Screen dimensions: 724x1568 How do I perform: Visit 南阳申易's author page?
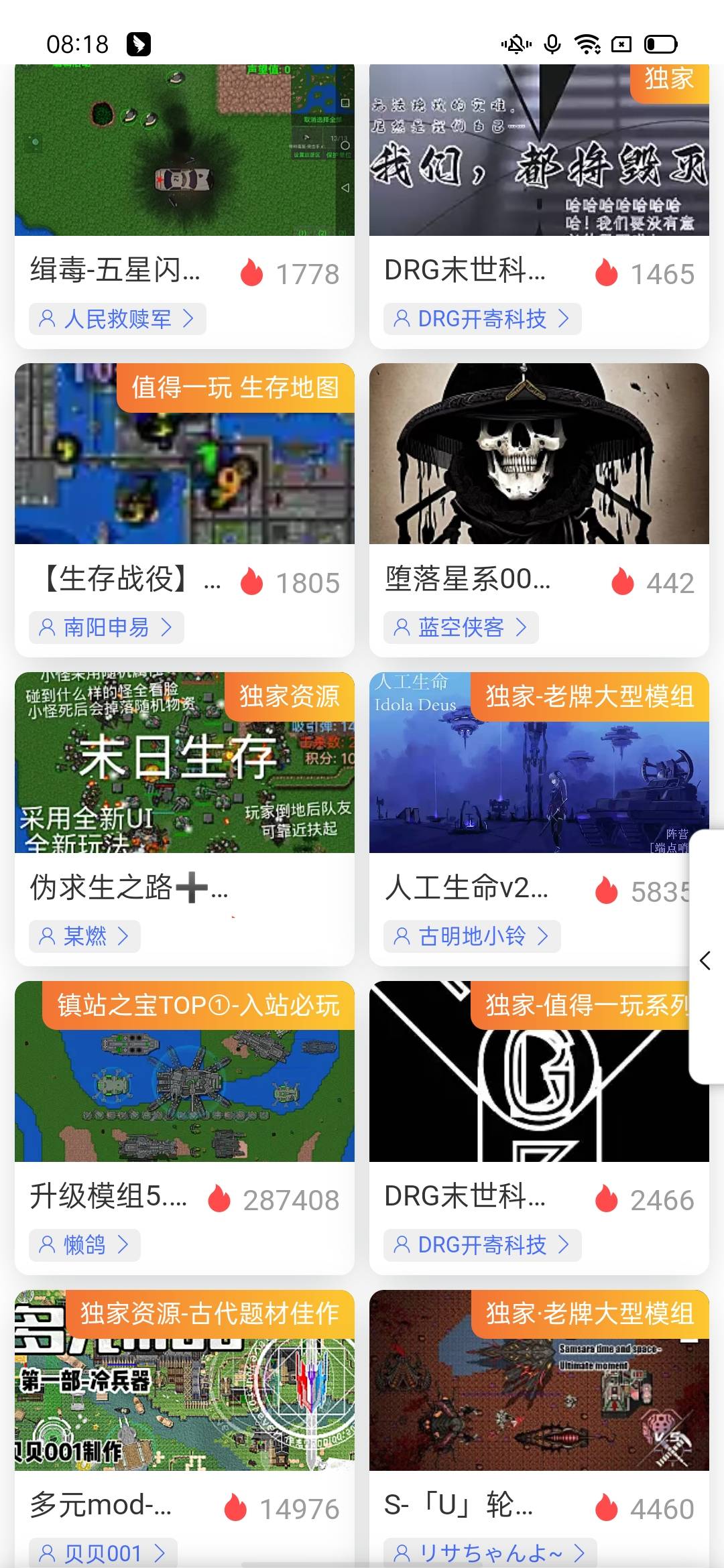click(x=106, y=628)
